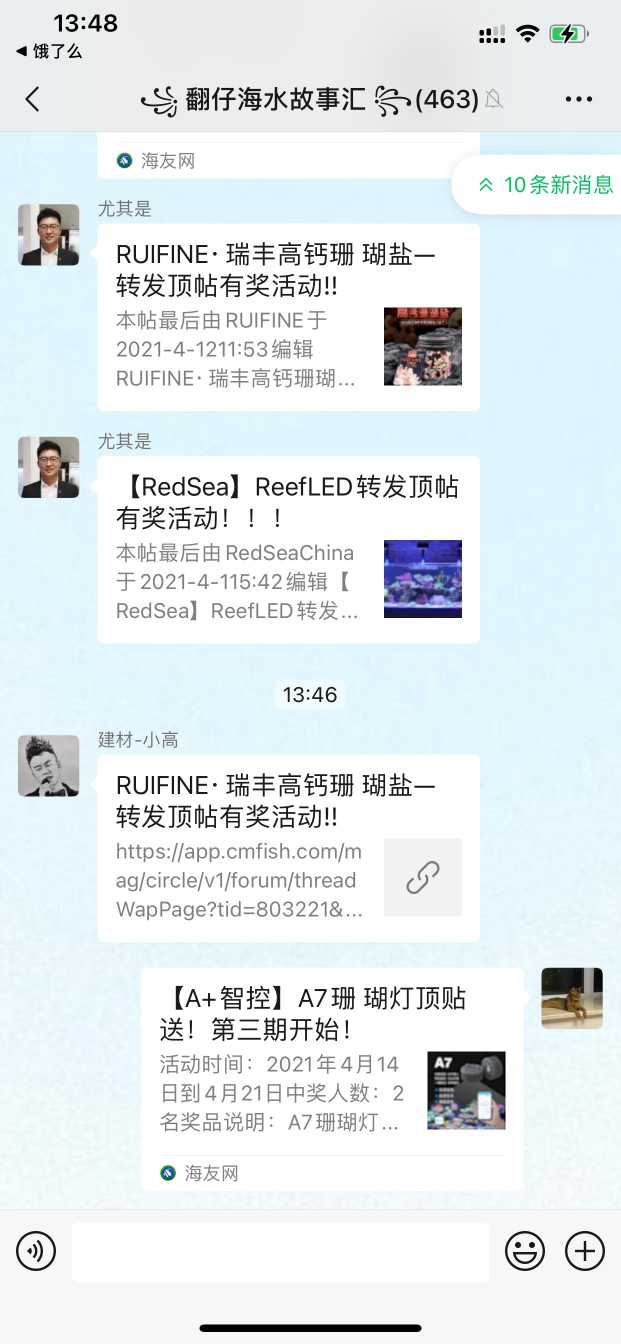
Task: Open 尤其是's avatar next to the RedSea post
Action: (48, 467)
